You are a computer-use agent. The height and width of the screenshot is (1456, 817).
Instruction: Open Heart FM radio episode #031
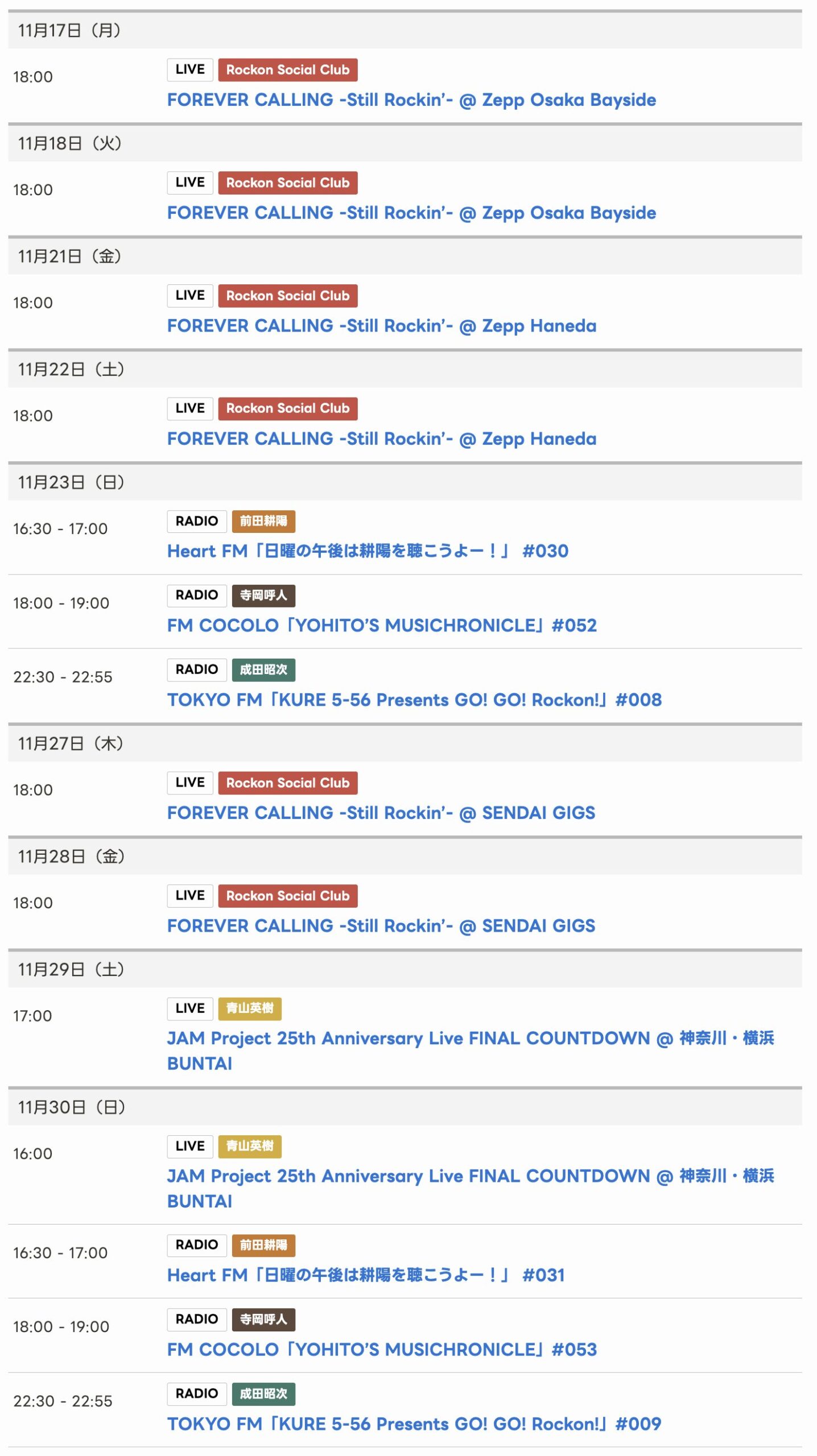[365, 1275]
